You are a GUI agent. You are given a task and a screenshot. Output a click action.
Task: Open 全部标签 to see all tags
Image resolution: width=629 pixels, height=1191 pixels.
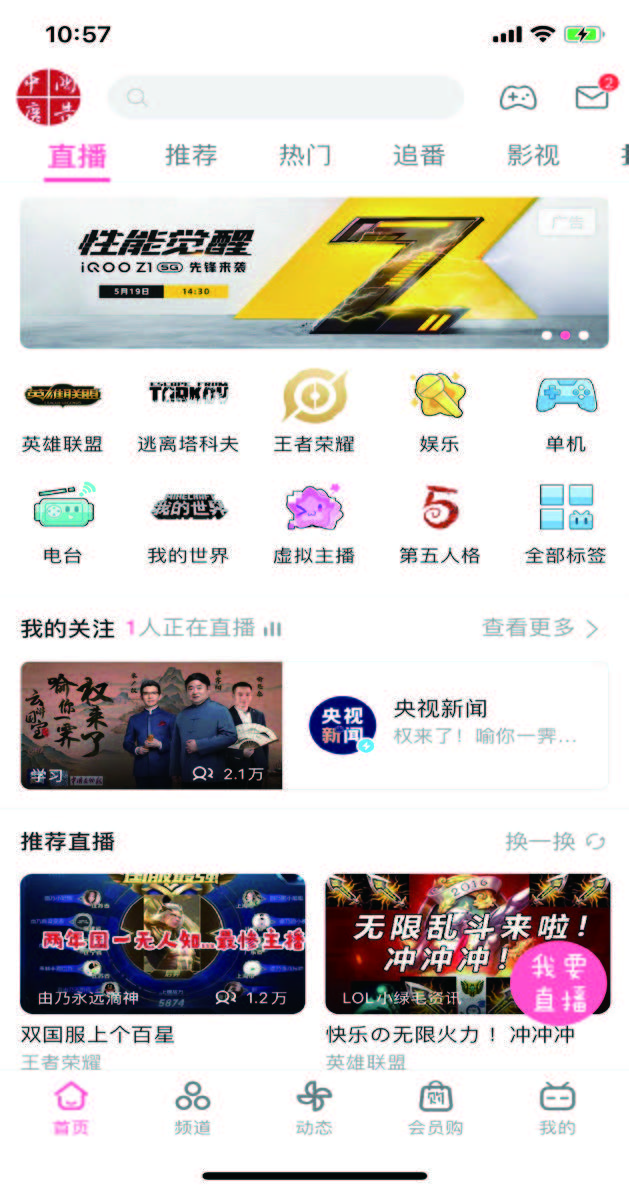[x=566, y=523]
